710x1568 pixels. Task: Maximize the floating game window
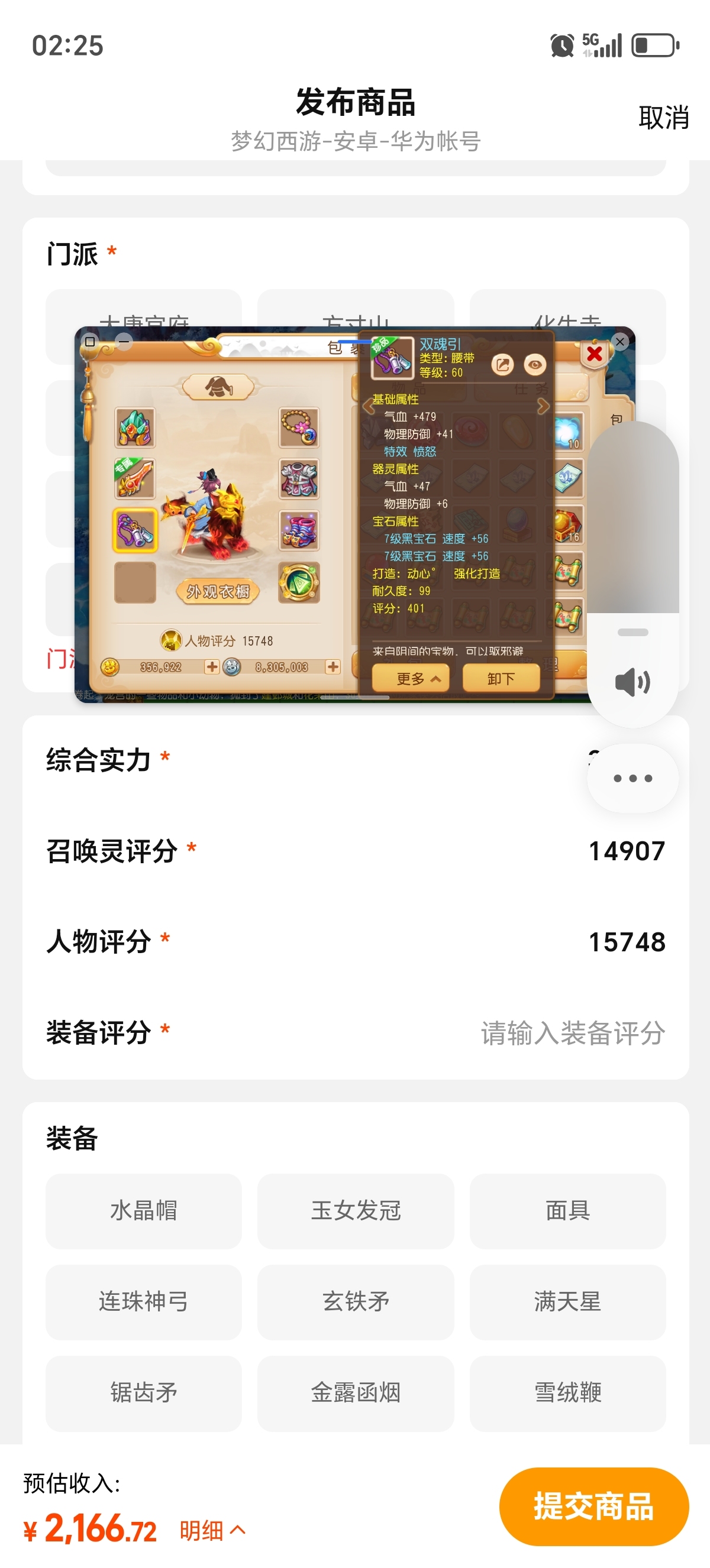(90, 342)
